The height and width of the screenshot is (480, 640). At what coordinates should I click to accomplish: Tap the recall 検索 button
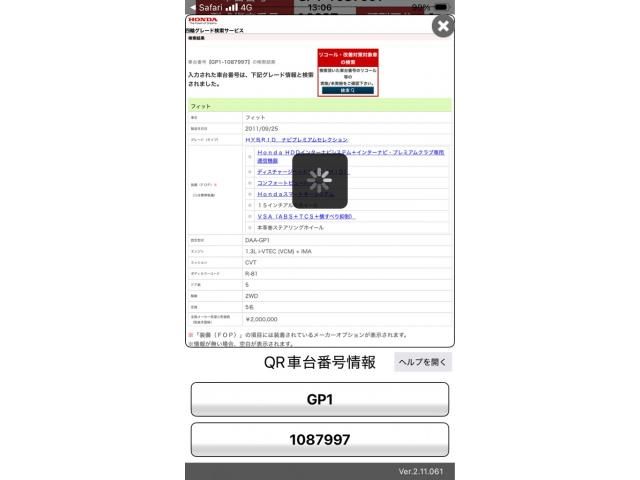(347, 90)
